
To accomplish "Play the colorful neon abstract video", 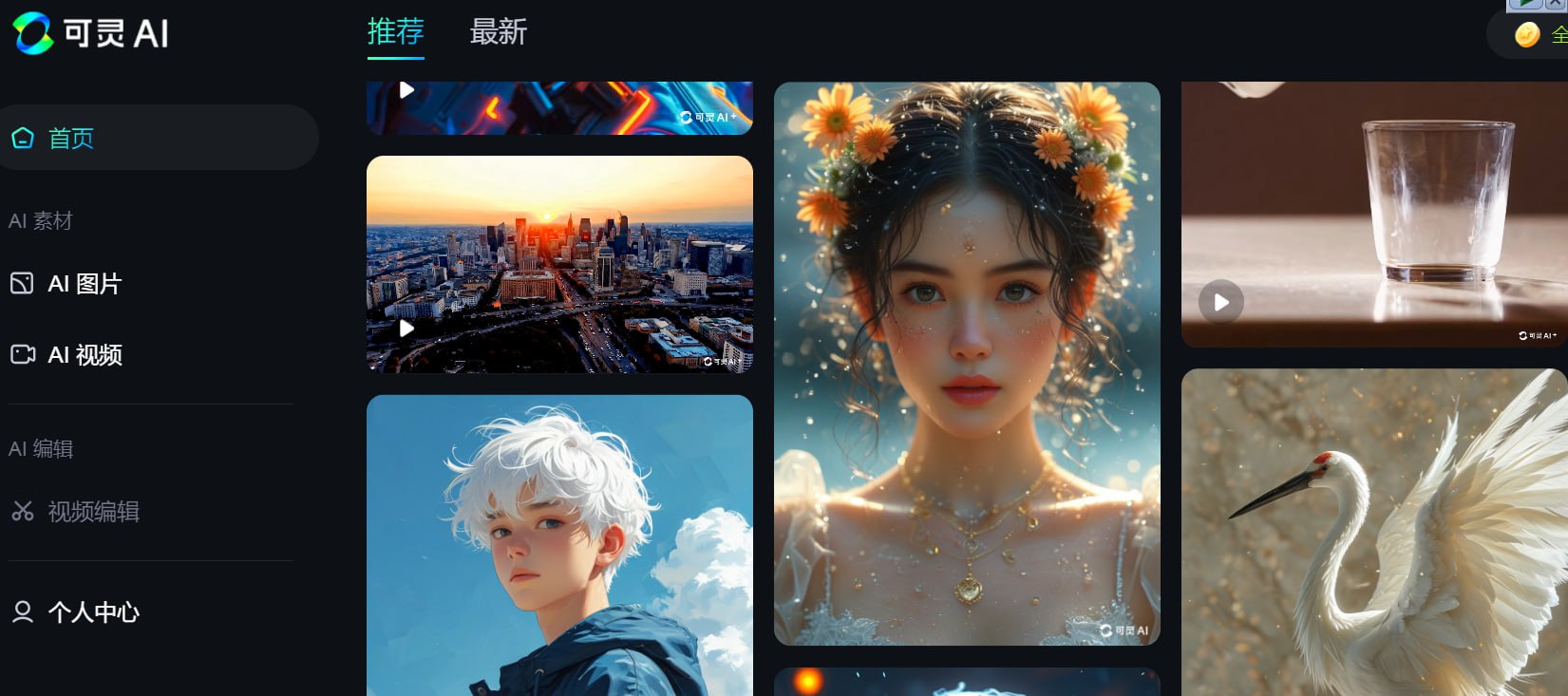I will click(x=406, y=91).
